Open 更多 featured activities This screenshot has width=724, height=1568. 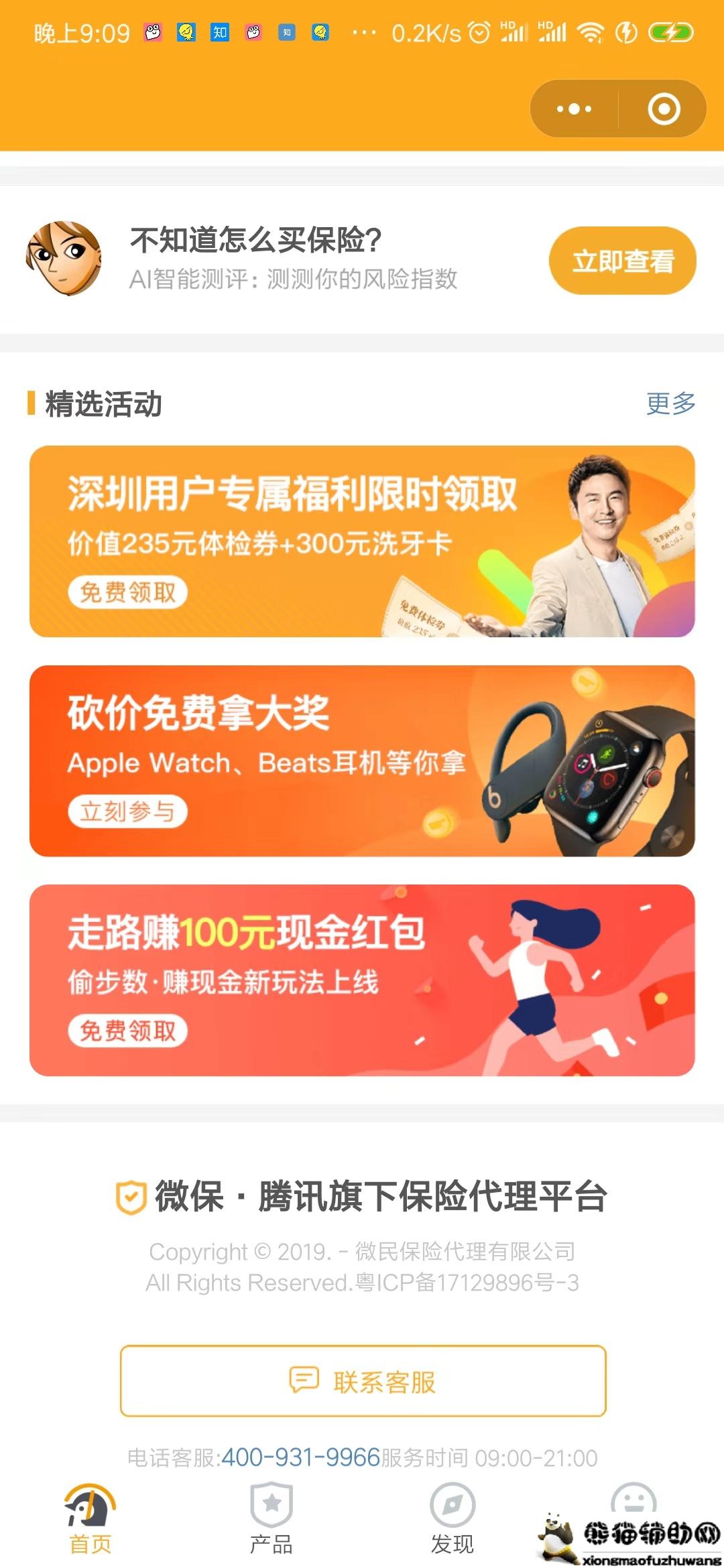[670, 403]
